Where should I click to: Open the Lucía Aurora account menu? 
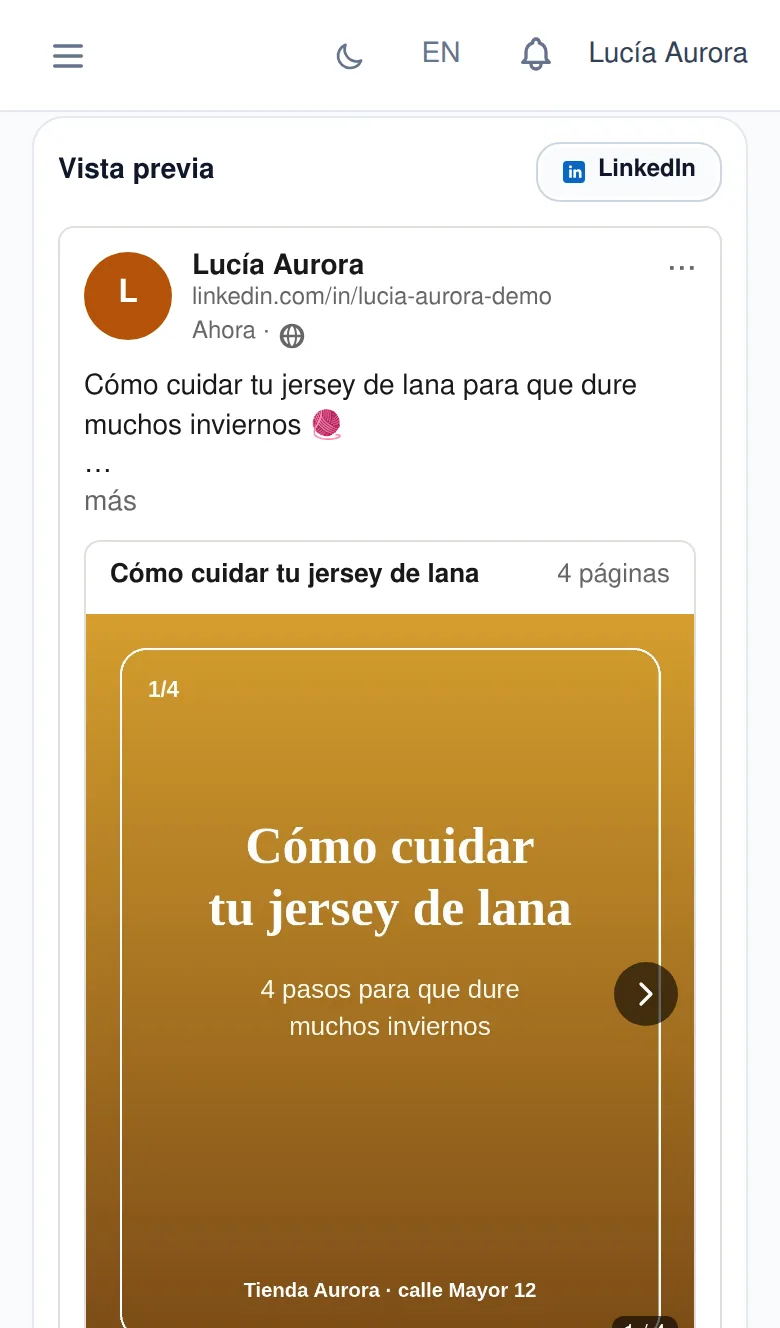(x=668, y=53)
